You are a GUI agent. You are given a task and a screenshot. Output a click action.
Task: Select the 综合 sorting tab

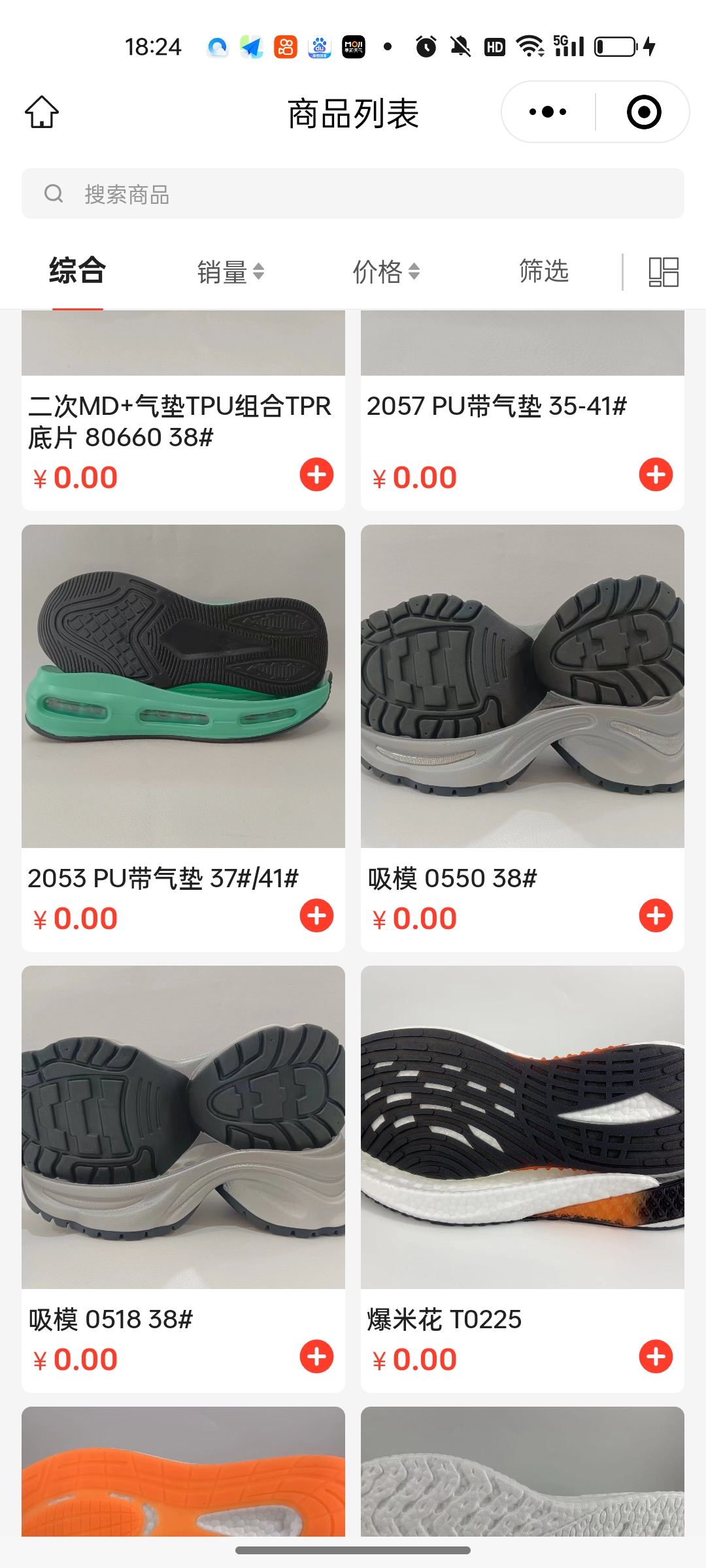(x=78, y=270)
